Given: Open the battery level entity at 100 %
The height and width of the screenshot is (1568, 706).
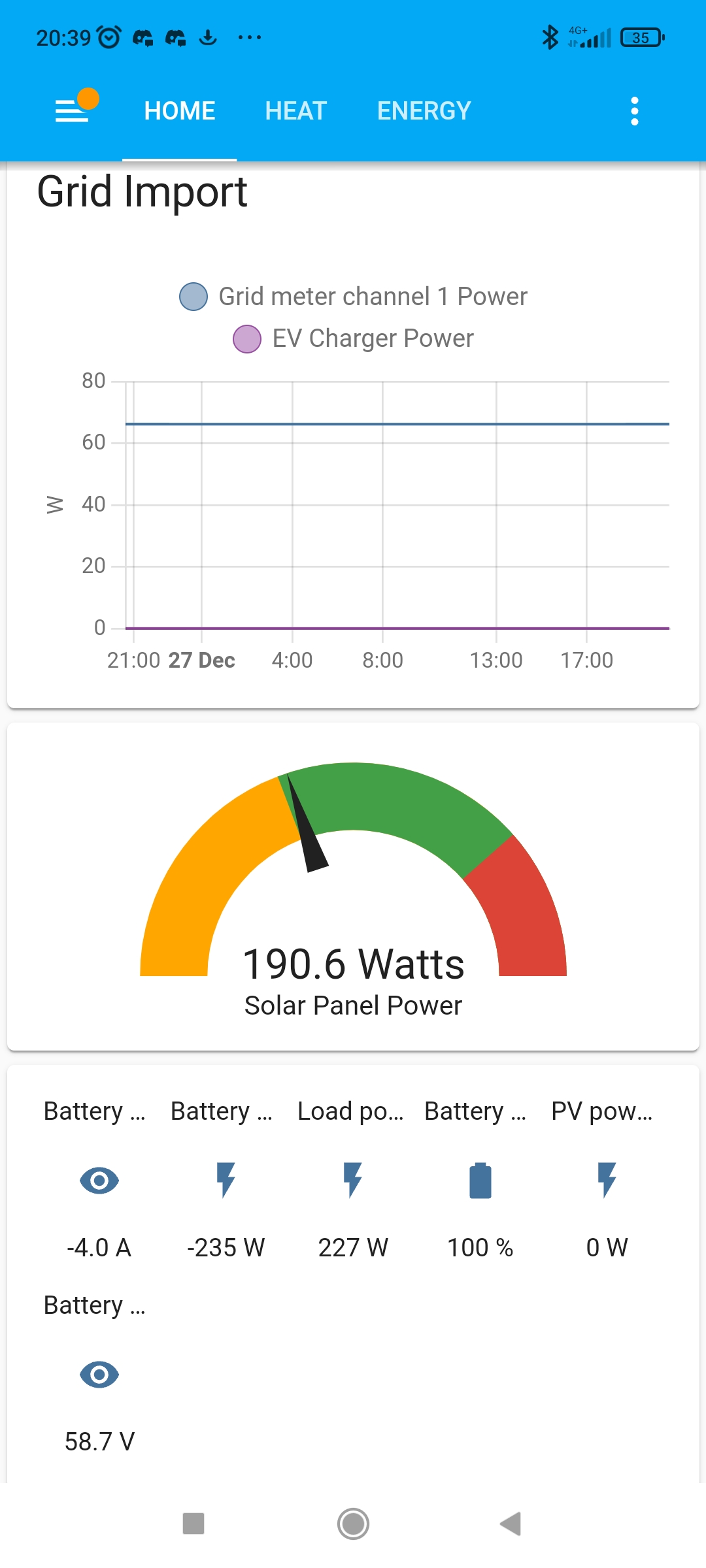Looking at the screenshot, I should coord(480,1180).
